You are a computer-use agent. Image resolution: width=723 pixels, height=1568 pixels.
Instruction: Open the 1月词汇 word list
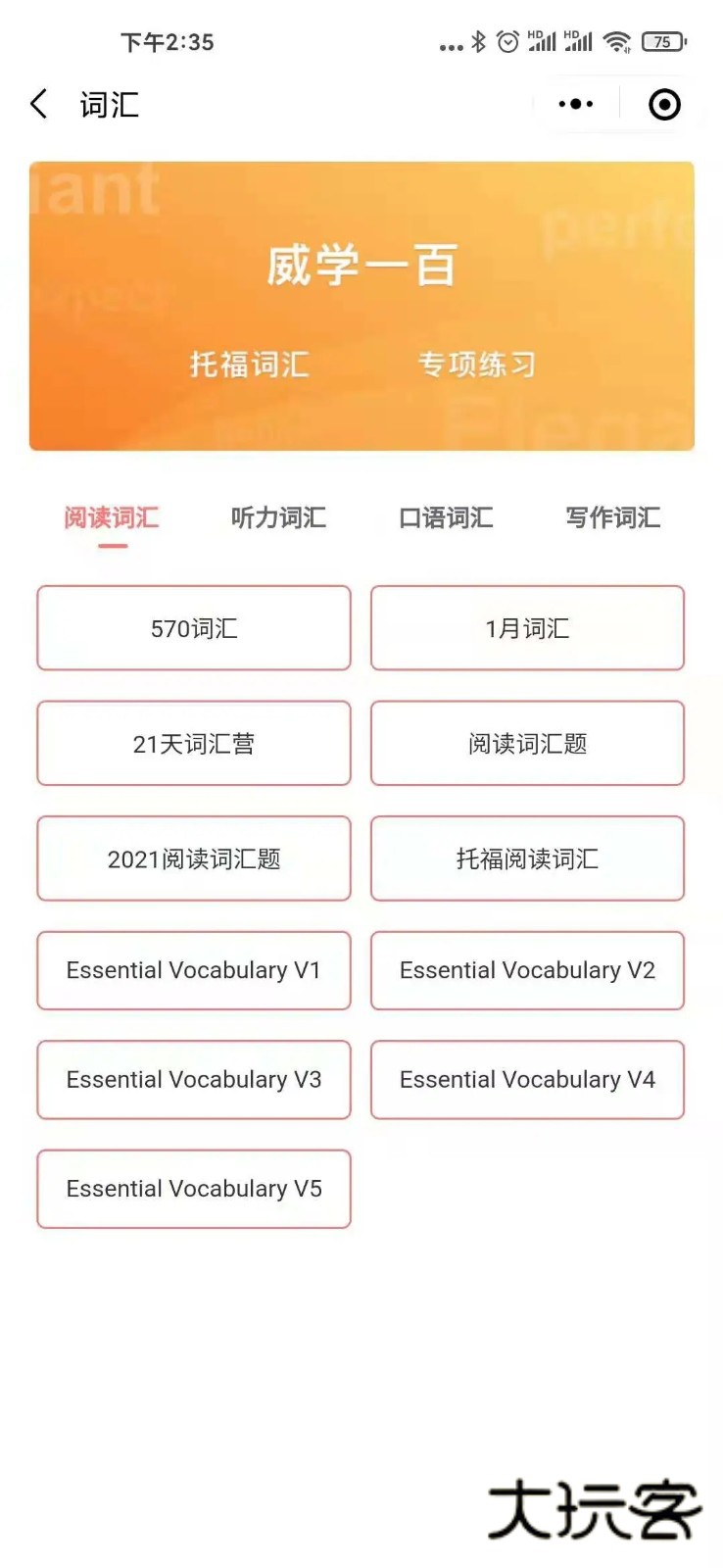[x=527, y=628]
